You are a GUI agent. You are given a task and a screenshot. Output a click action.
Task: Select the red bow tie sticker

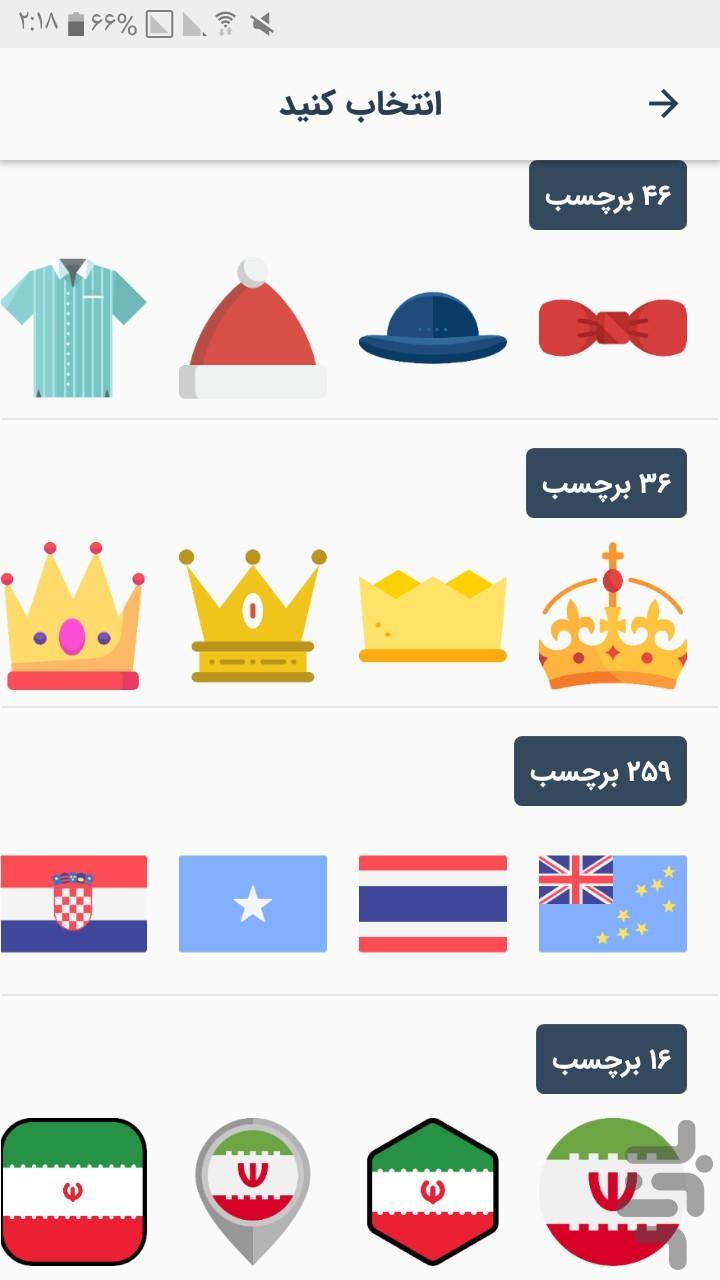[612, 328]
